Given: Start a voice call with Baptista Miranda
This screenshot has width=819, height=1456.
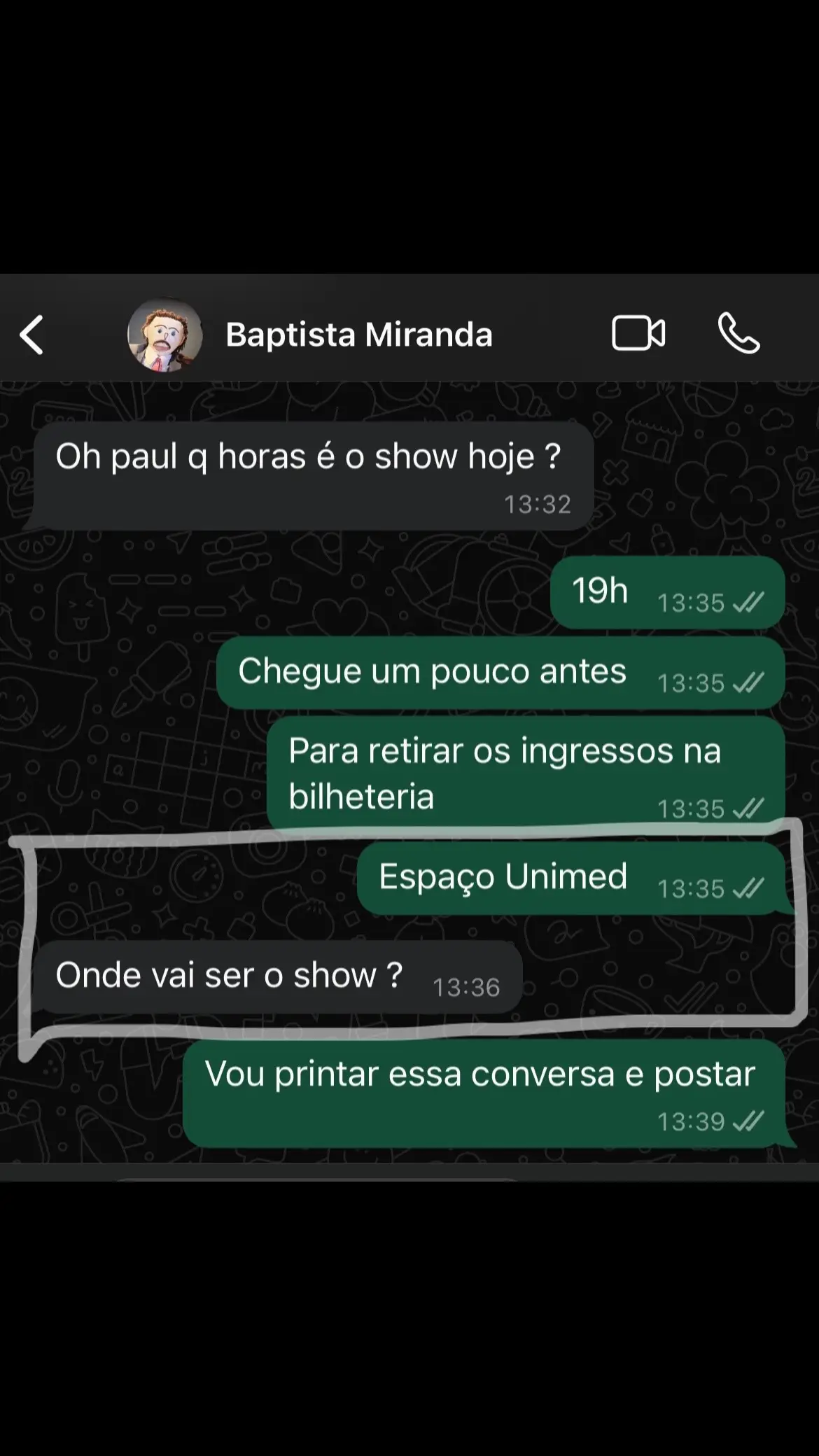Looking at the screenshot, I should point(739,333).
